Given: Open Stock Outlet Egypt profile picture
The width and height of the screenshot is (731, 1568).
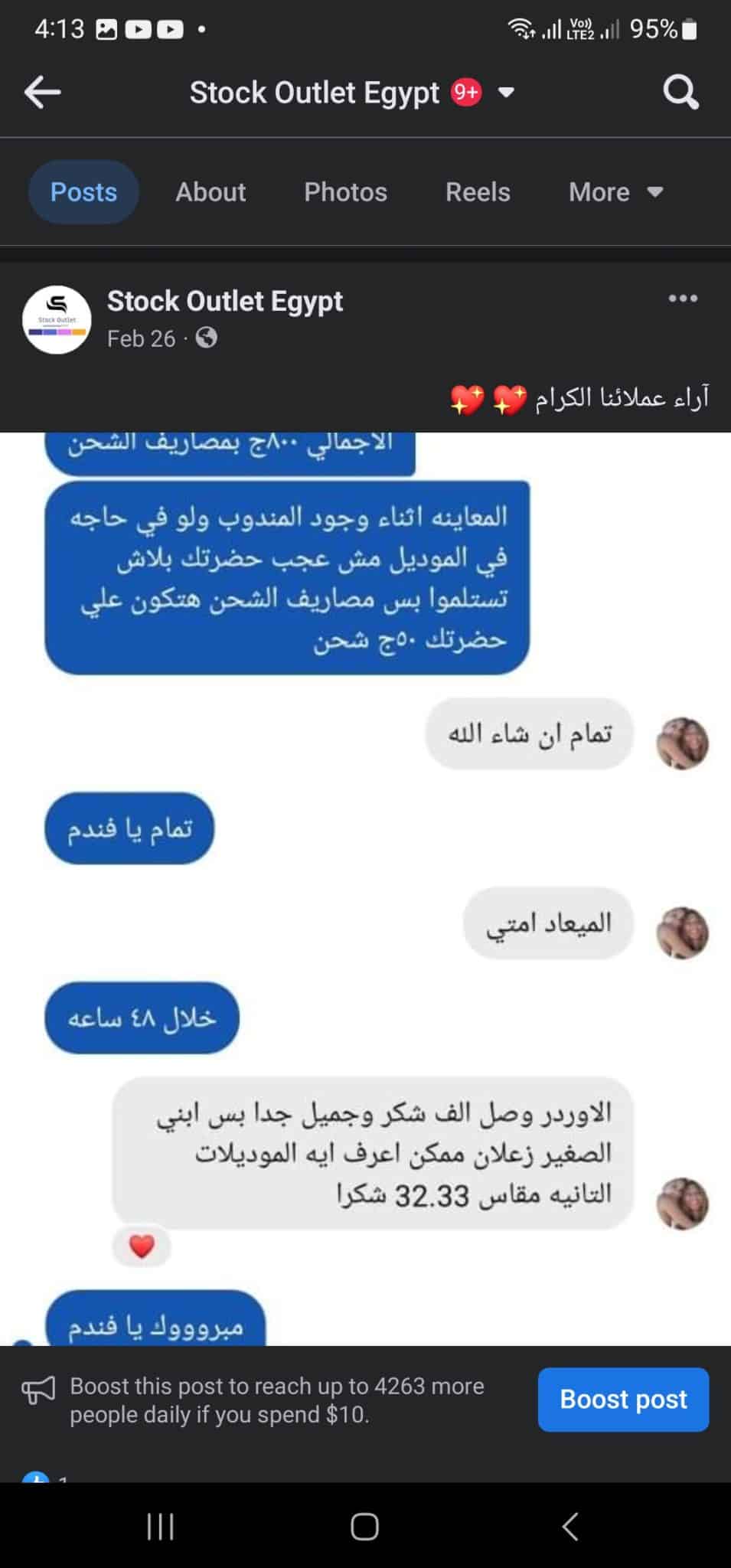Looking at the screenshot, I should (x=57, y=319).
